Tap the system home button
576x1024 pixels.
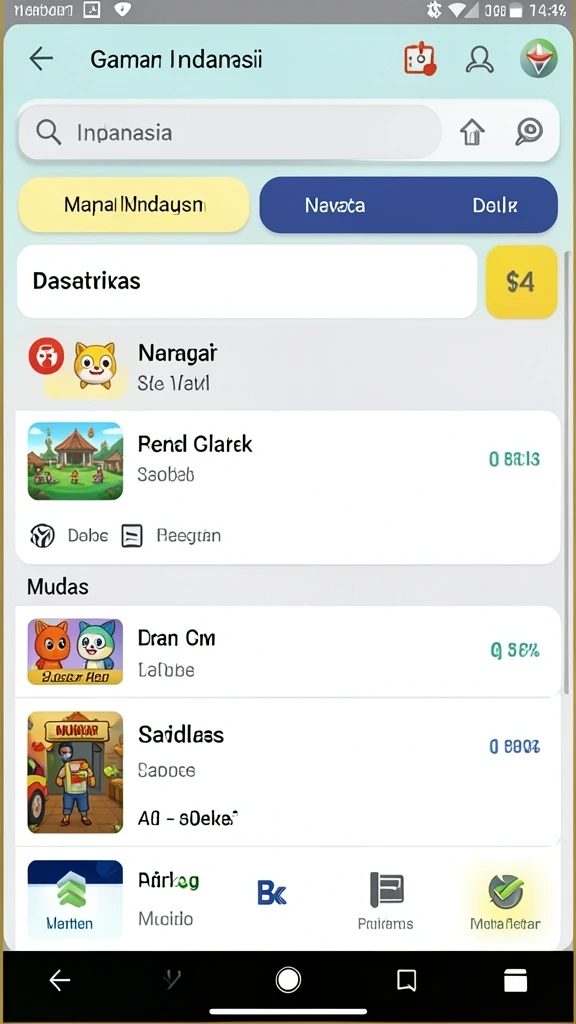(288, 980)
